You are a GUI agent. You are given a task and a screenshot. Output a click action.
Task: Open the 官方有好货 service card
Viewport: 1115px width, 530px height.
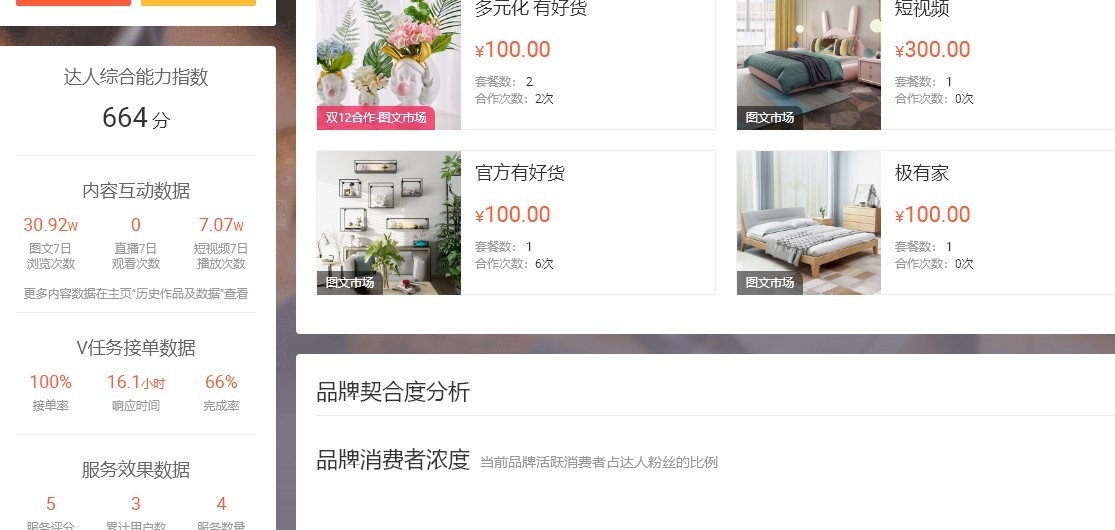(x=520, y=173)
